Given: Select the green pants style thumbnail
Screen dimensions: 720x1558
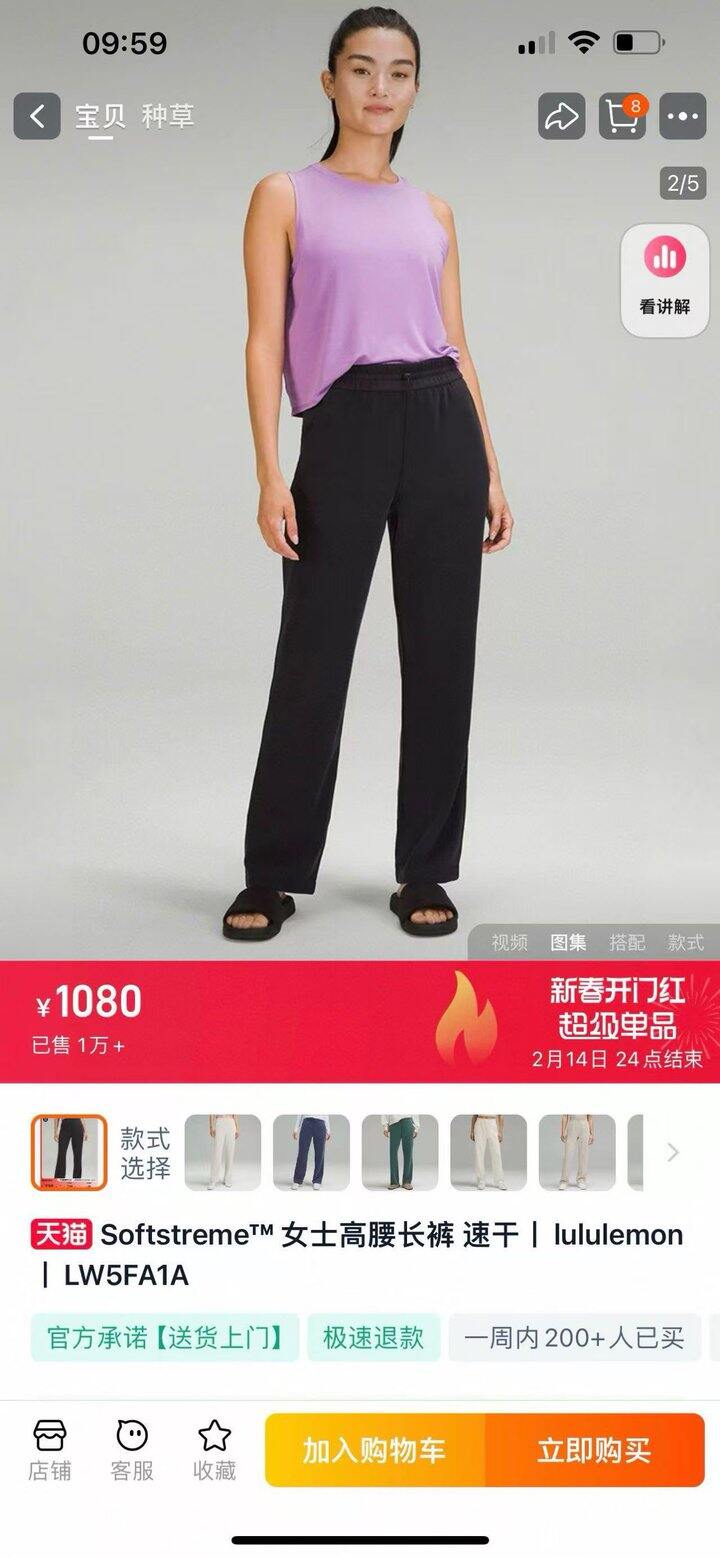Looking at the screenshot, I should pos(400,1152).
